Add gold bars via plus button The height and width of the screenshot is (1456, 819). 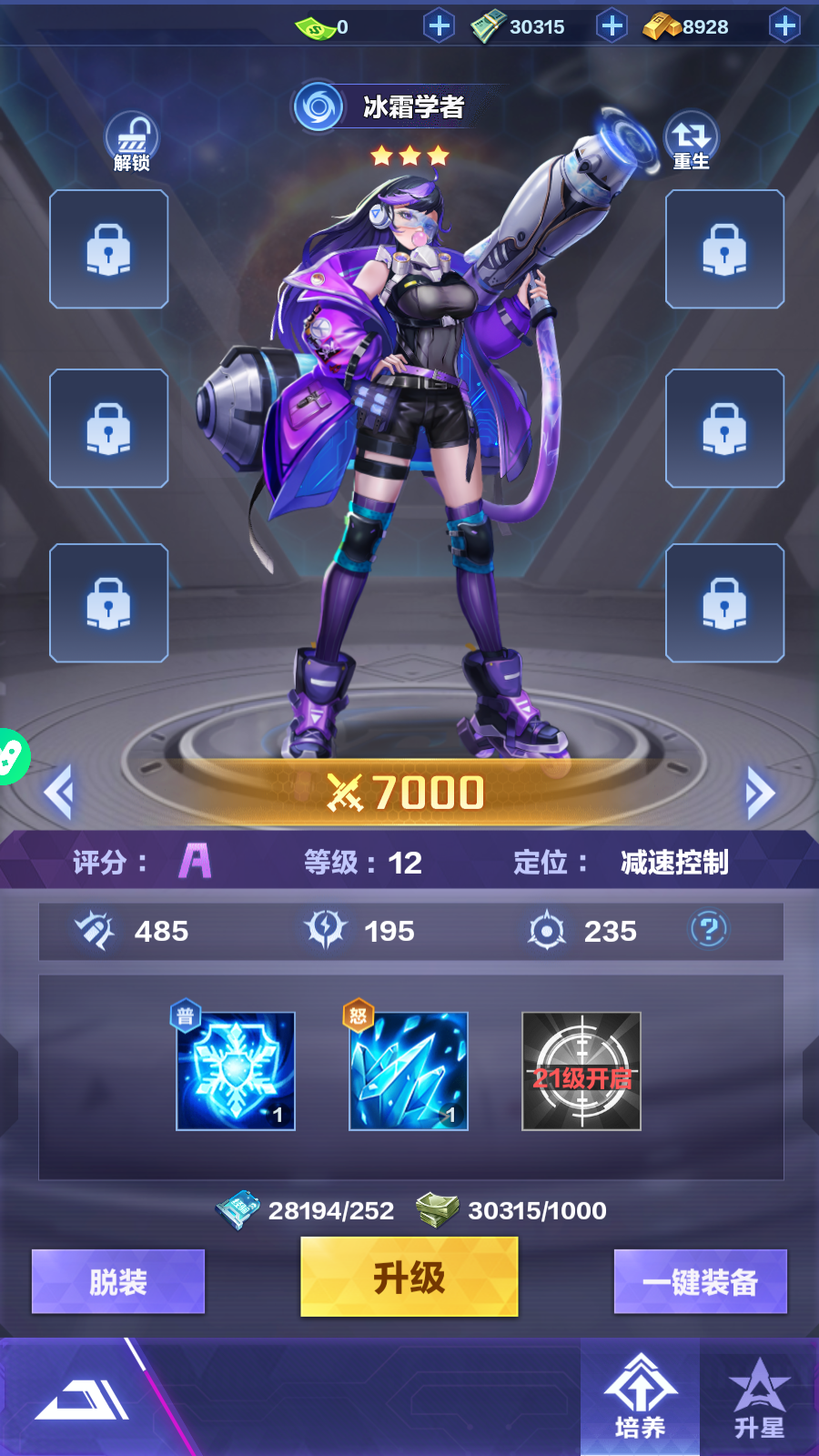pos(784,26)
